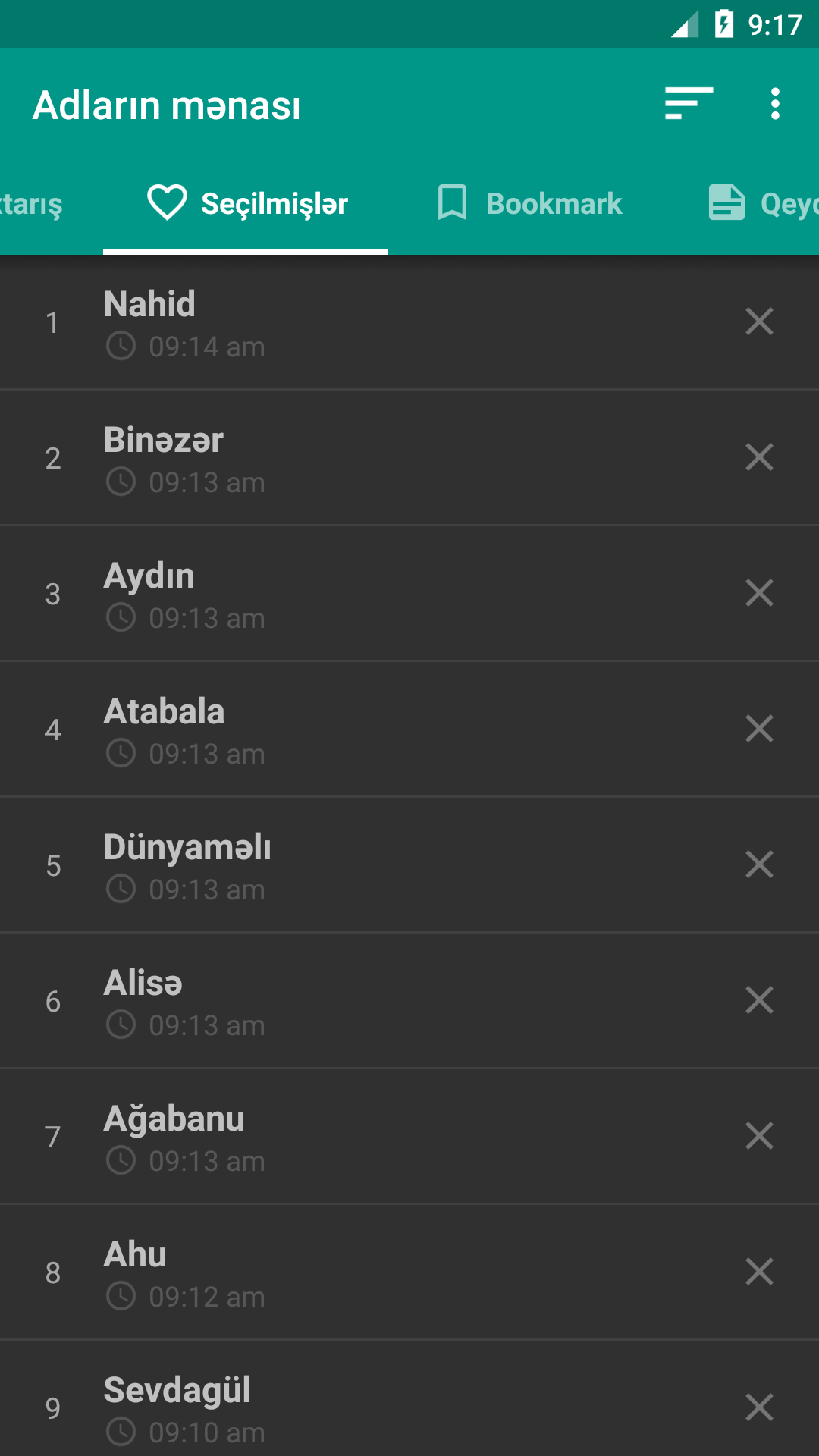Tap the 09:14 am timestamp under Nahid
This screenshot has height=1456, width=819.
[205, 347]
